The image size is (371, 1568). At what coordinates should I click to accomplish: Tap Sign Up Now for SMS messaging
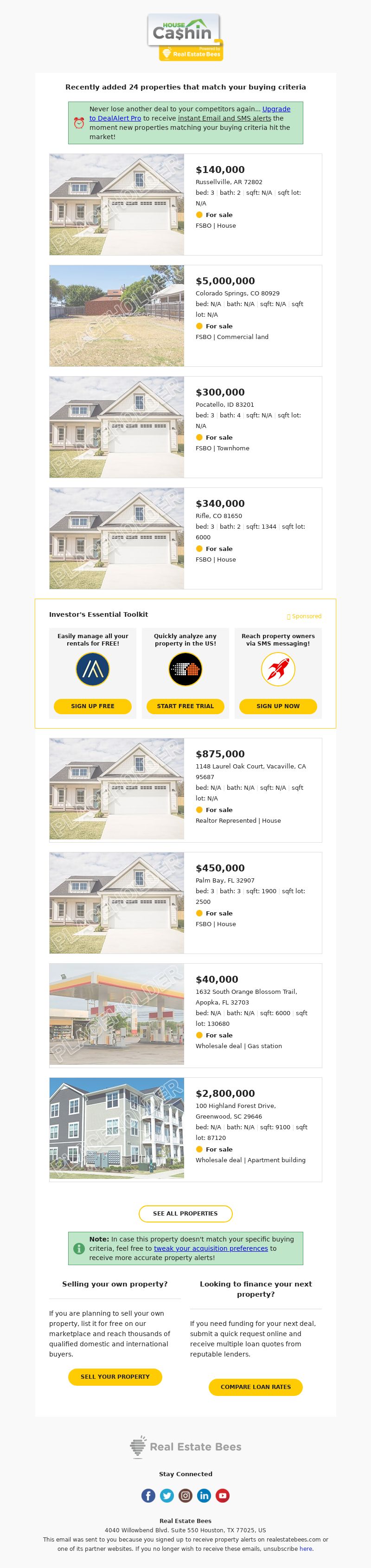[x=278, y=706]
